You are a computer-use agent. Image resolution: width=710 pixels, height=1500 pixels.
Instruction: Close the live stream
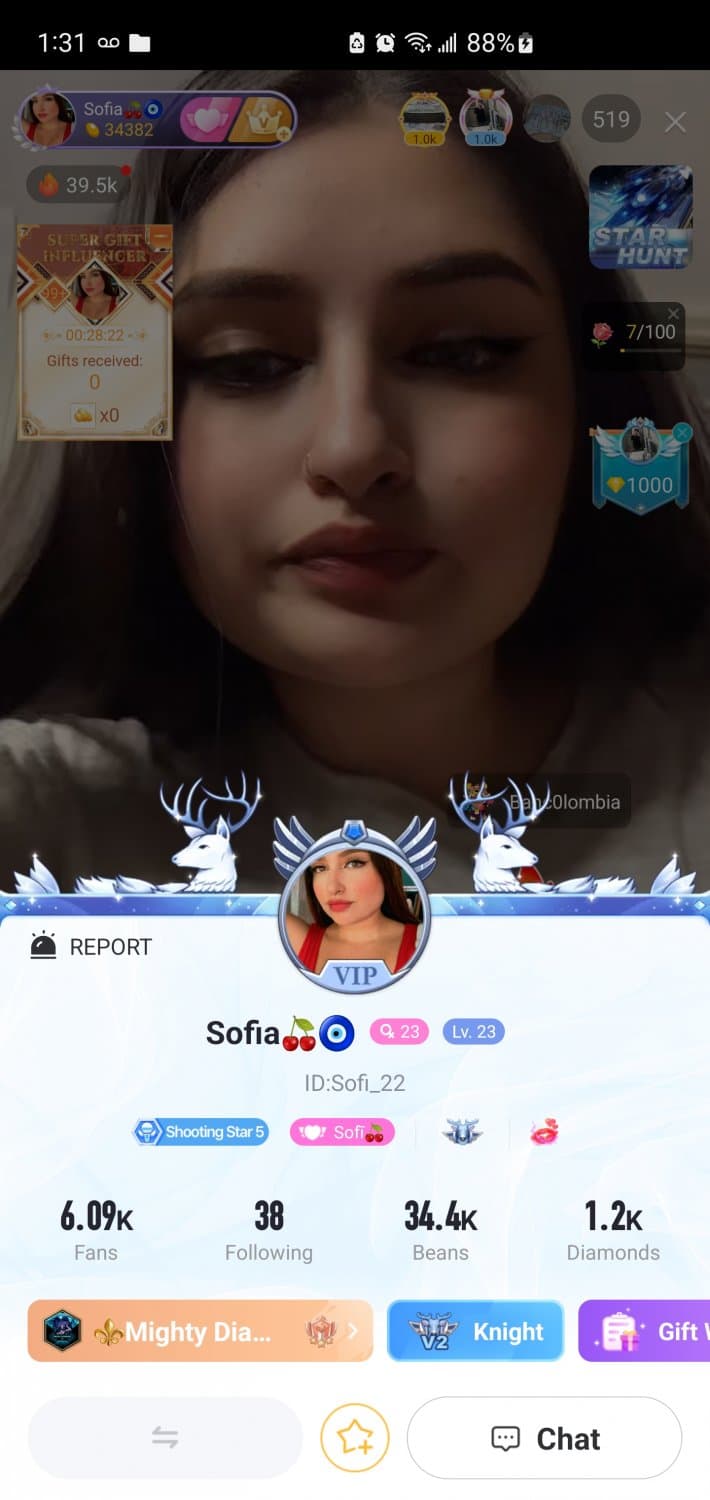click(x=675, y=122)
